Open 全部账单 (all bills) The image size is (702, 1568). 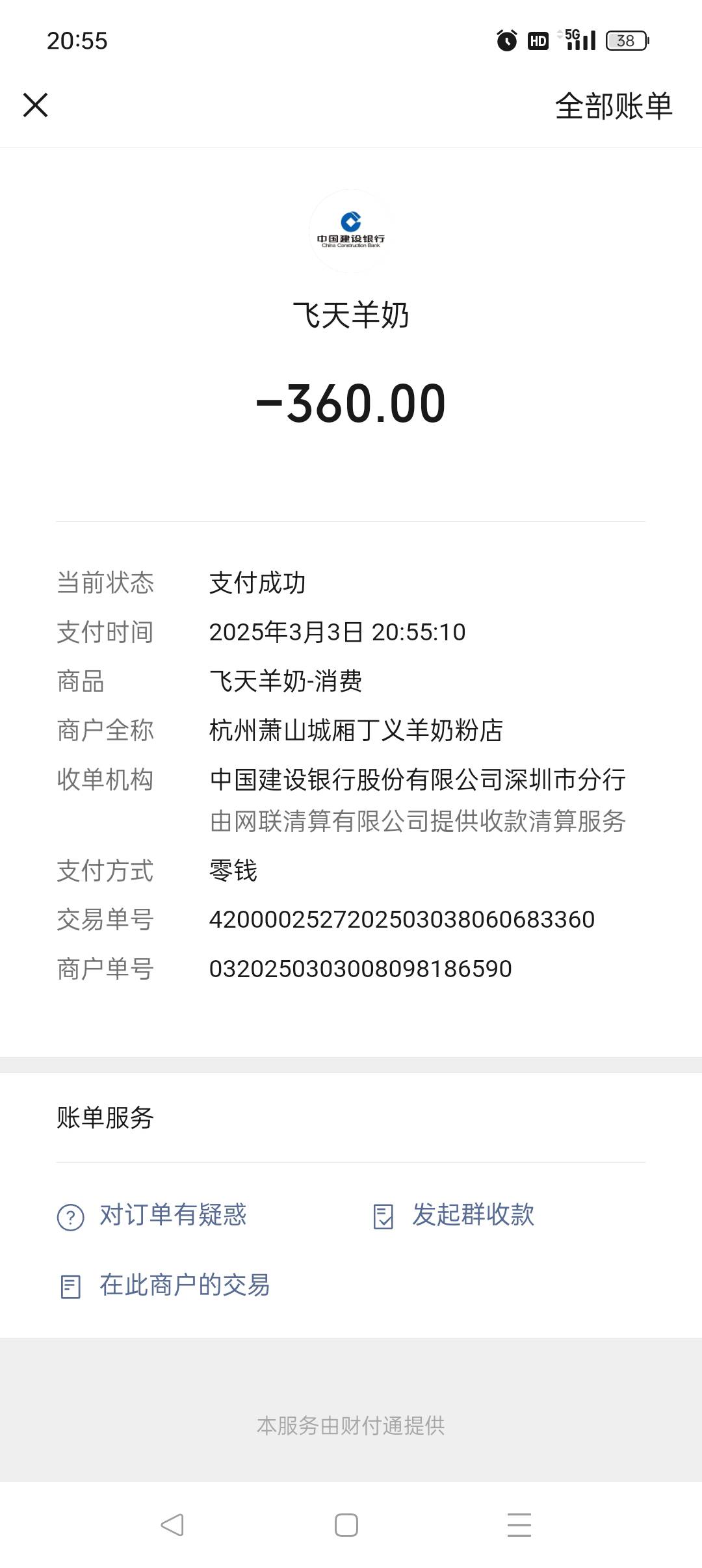[x=613, y=106]
